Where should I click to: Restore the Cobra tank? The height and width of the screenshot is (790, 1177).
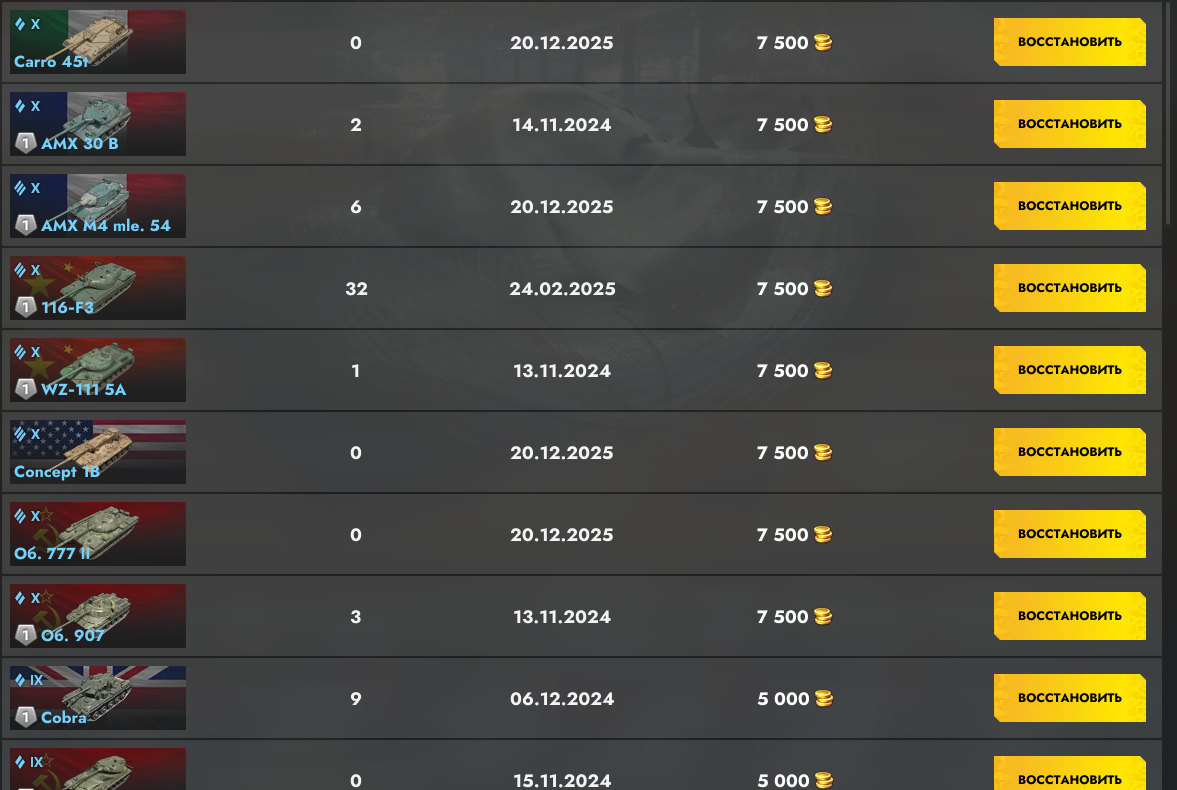click(1069, 698)
